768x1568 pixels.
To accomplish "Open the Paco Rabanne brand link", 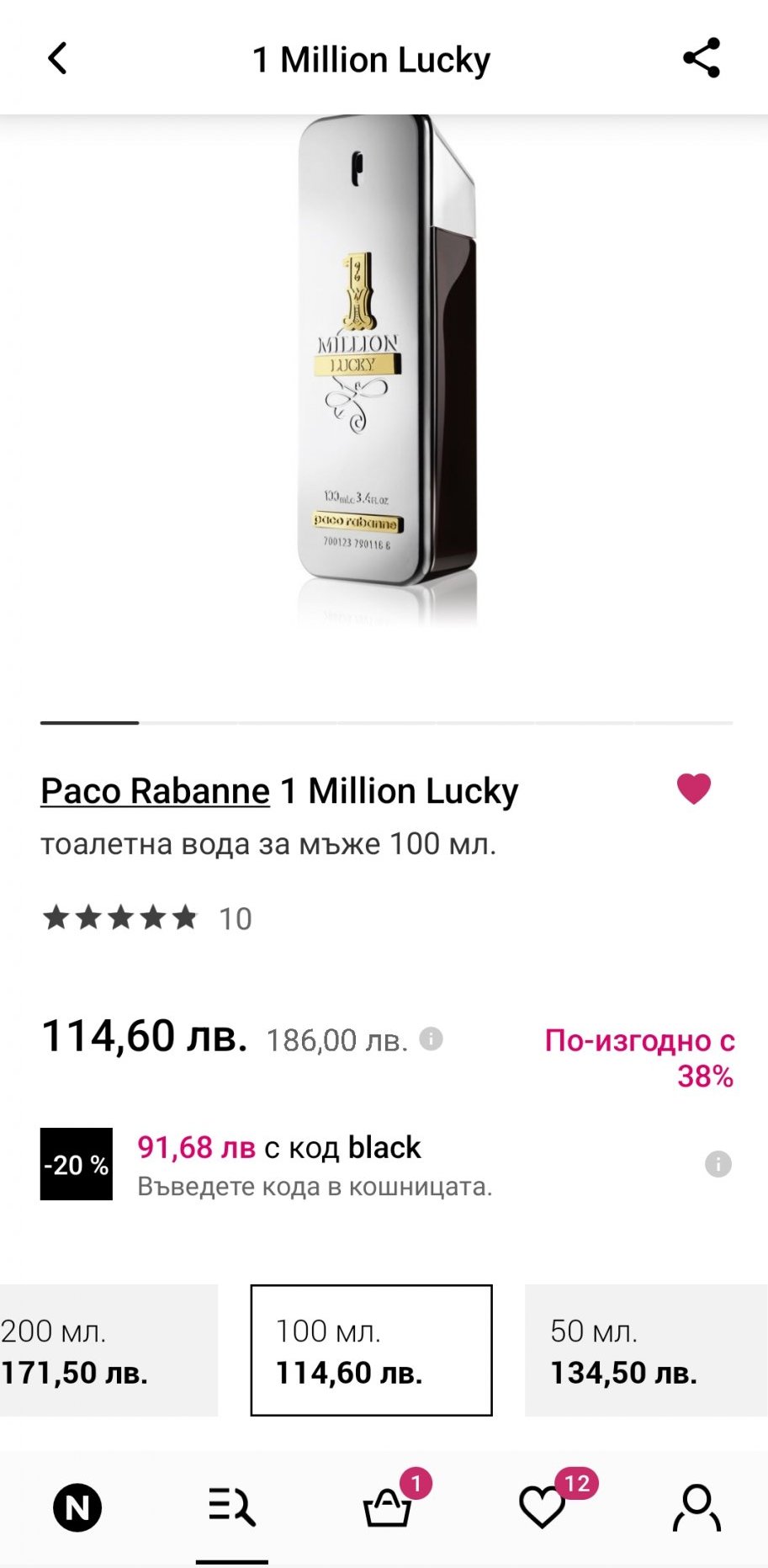I will pyautogui.click(x=156, y=791).
